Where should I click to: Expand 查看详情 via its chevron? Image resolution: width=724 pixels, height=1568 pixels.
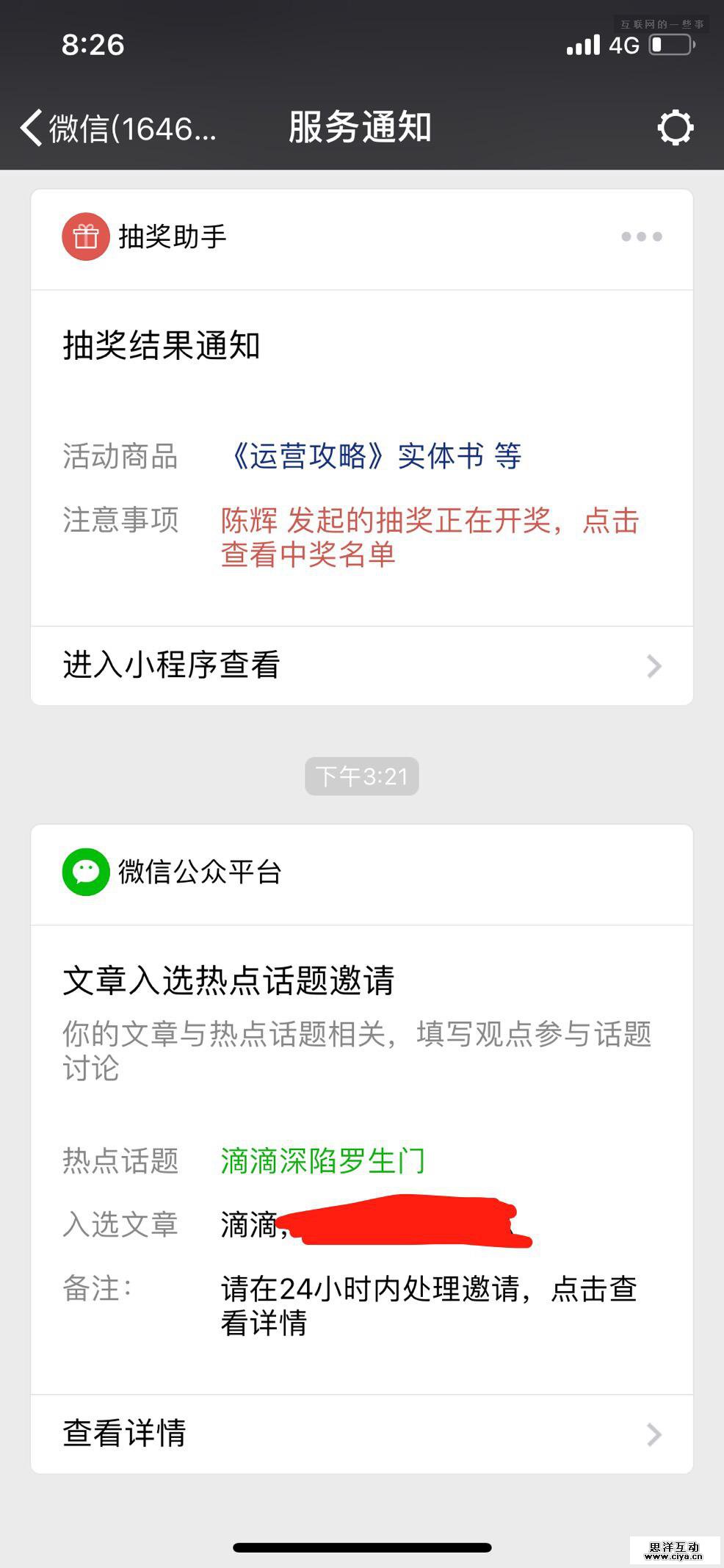coord(653,1433)
